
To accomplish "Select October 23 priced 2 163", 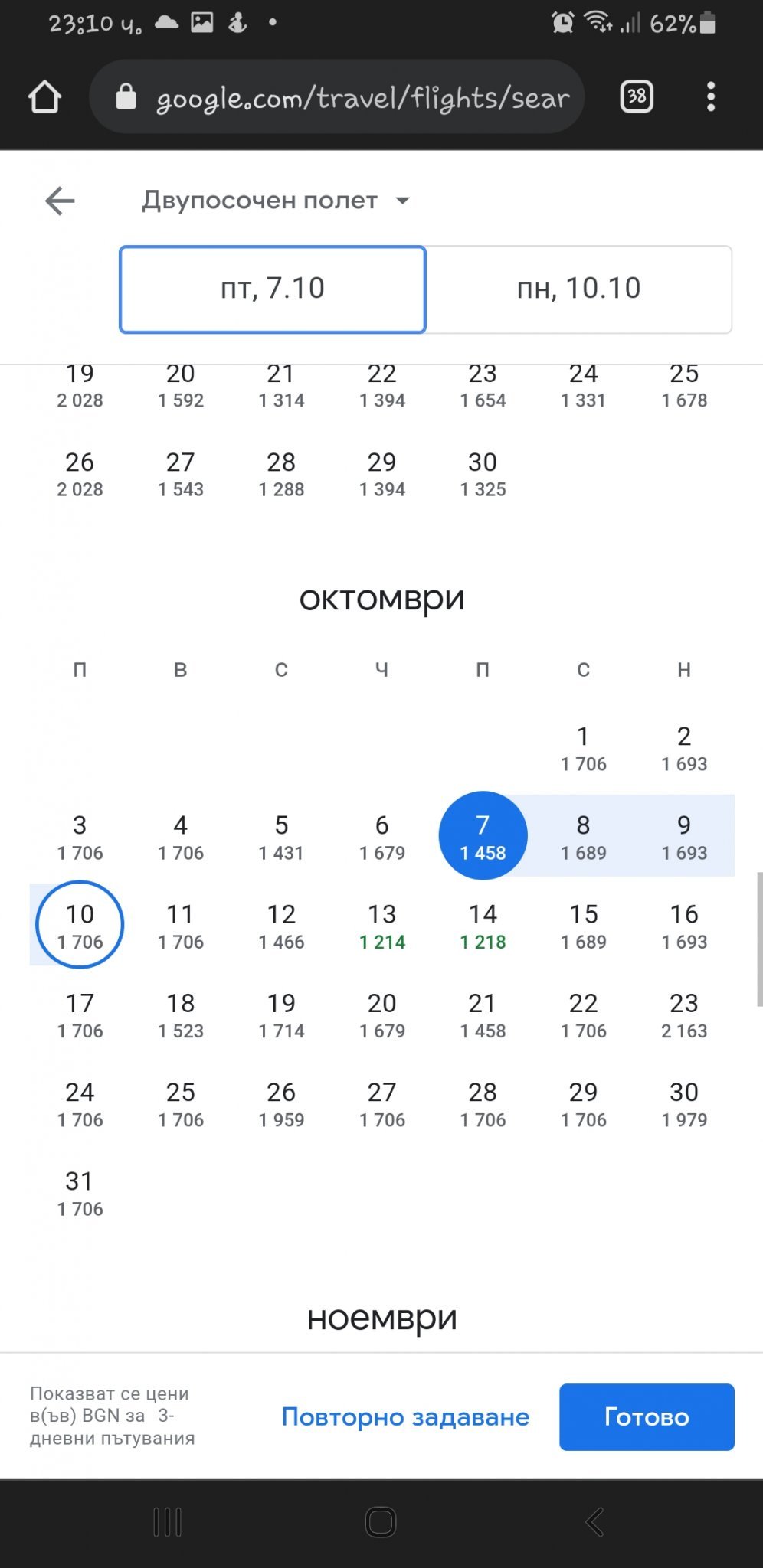I will (x=684, y=1015).
